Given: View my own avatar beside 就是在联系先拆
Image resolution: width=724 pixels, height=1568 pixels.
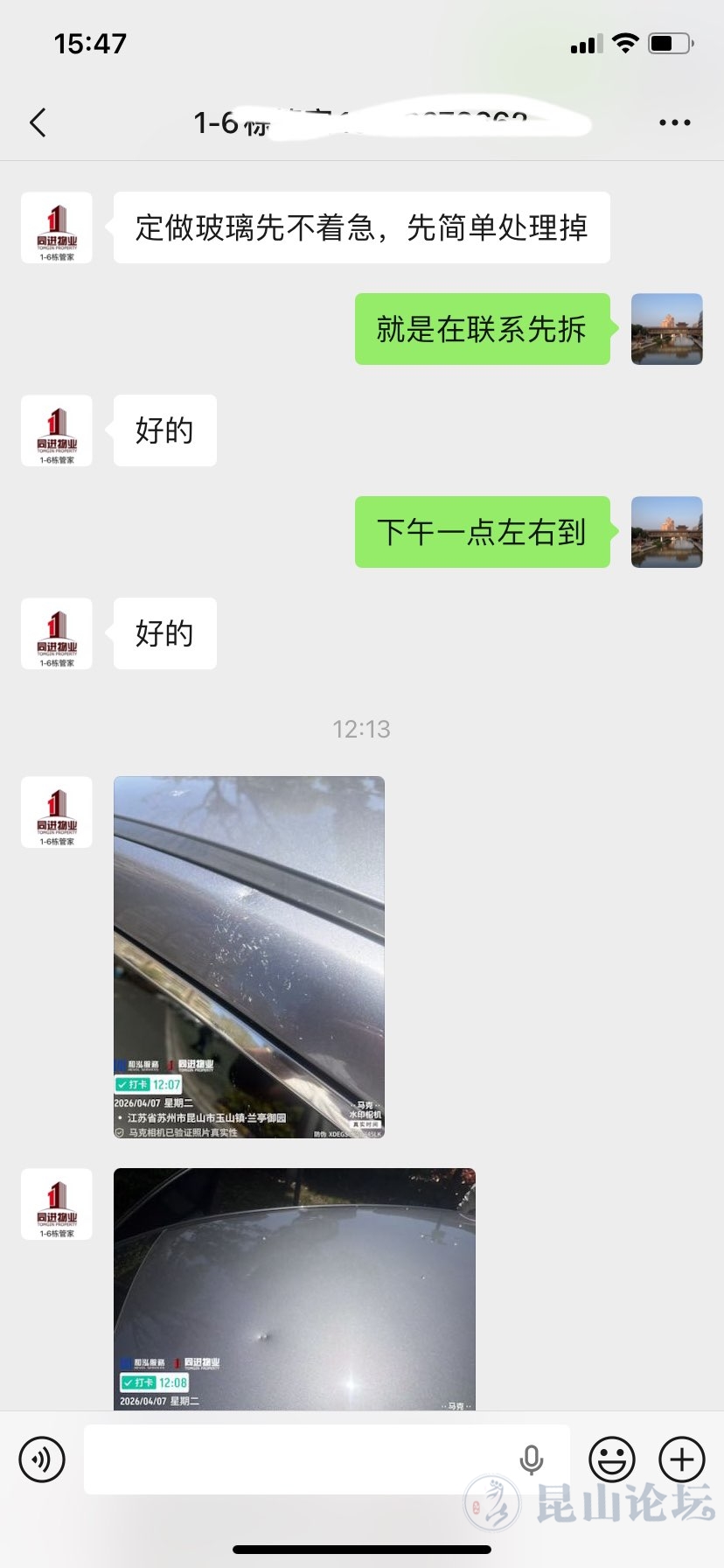Looking at the screenshot, I should point(666,329).
